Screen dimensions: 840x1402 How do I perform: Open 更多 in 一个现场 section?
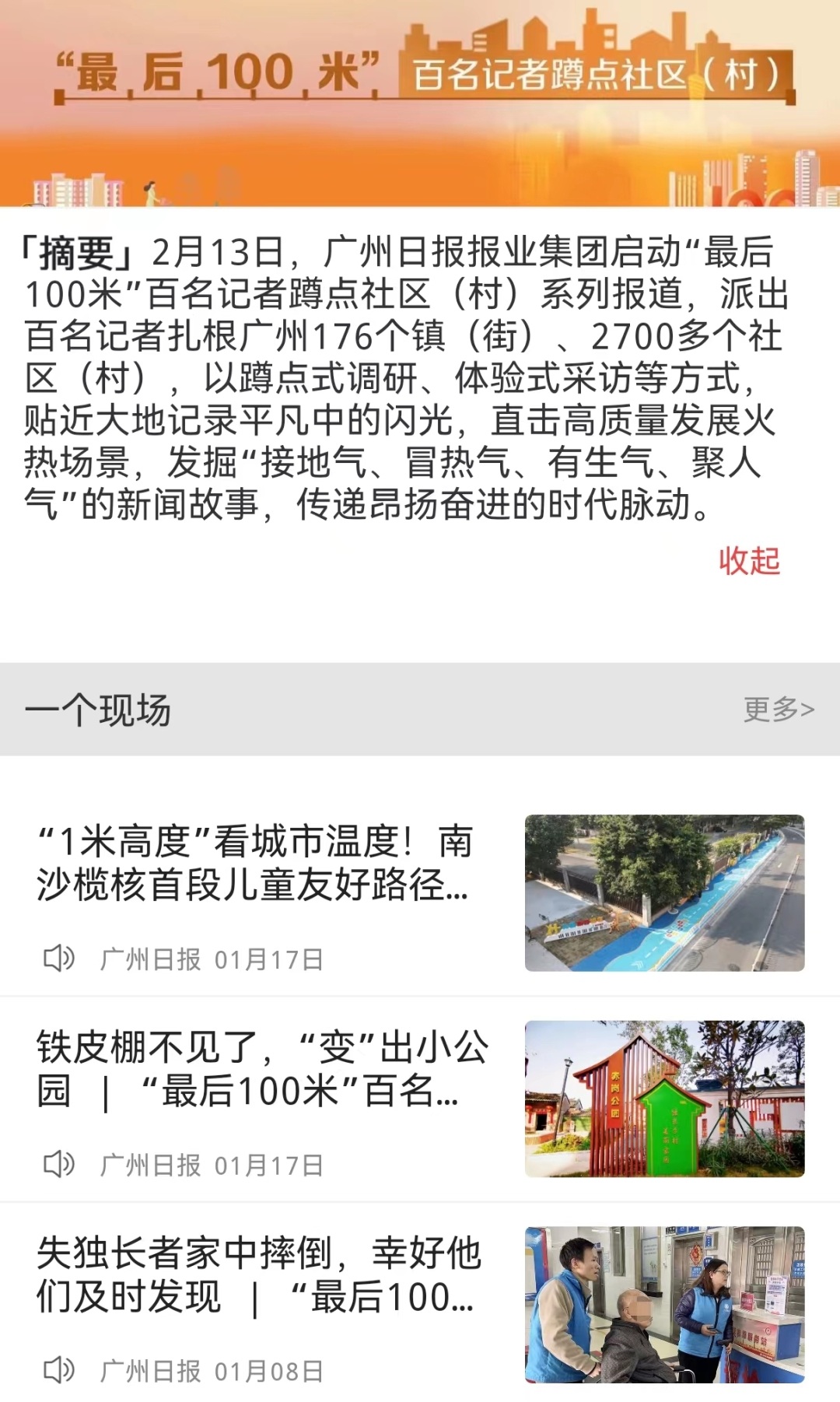coord(778,710)
